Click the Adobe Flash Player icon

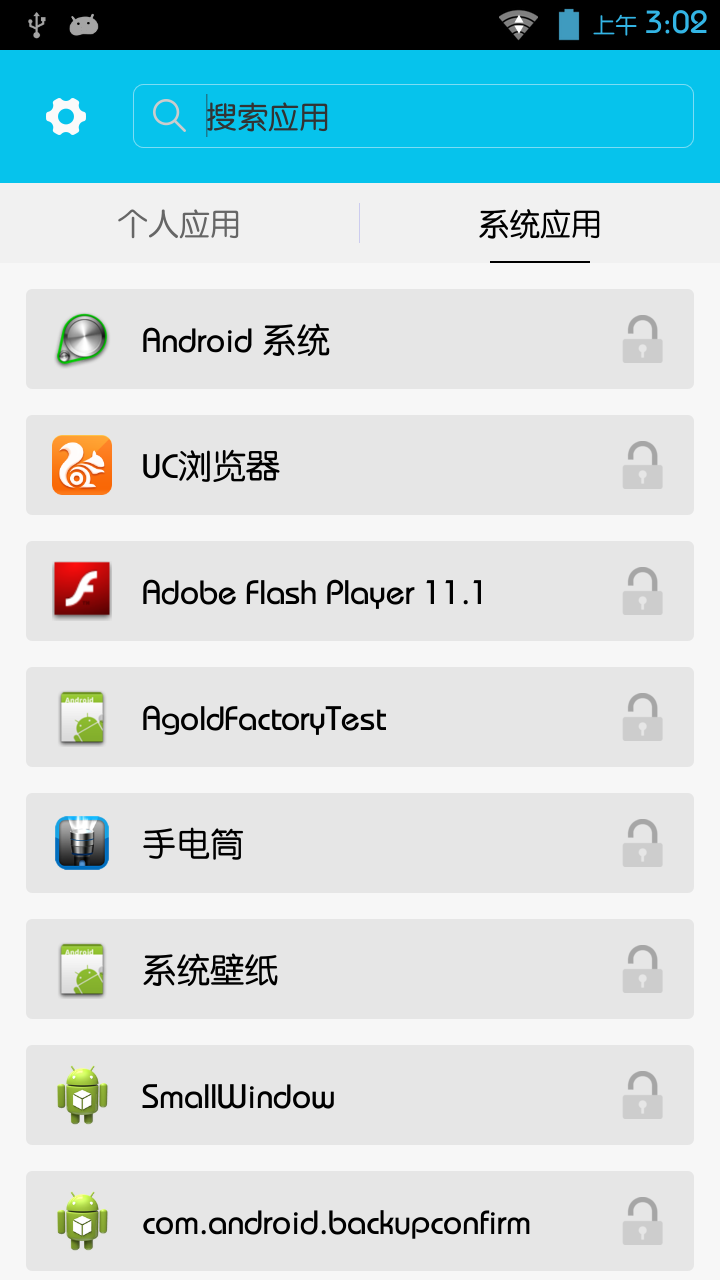point(81,591)
